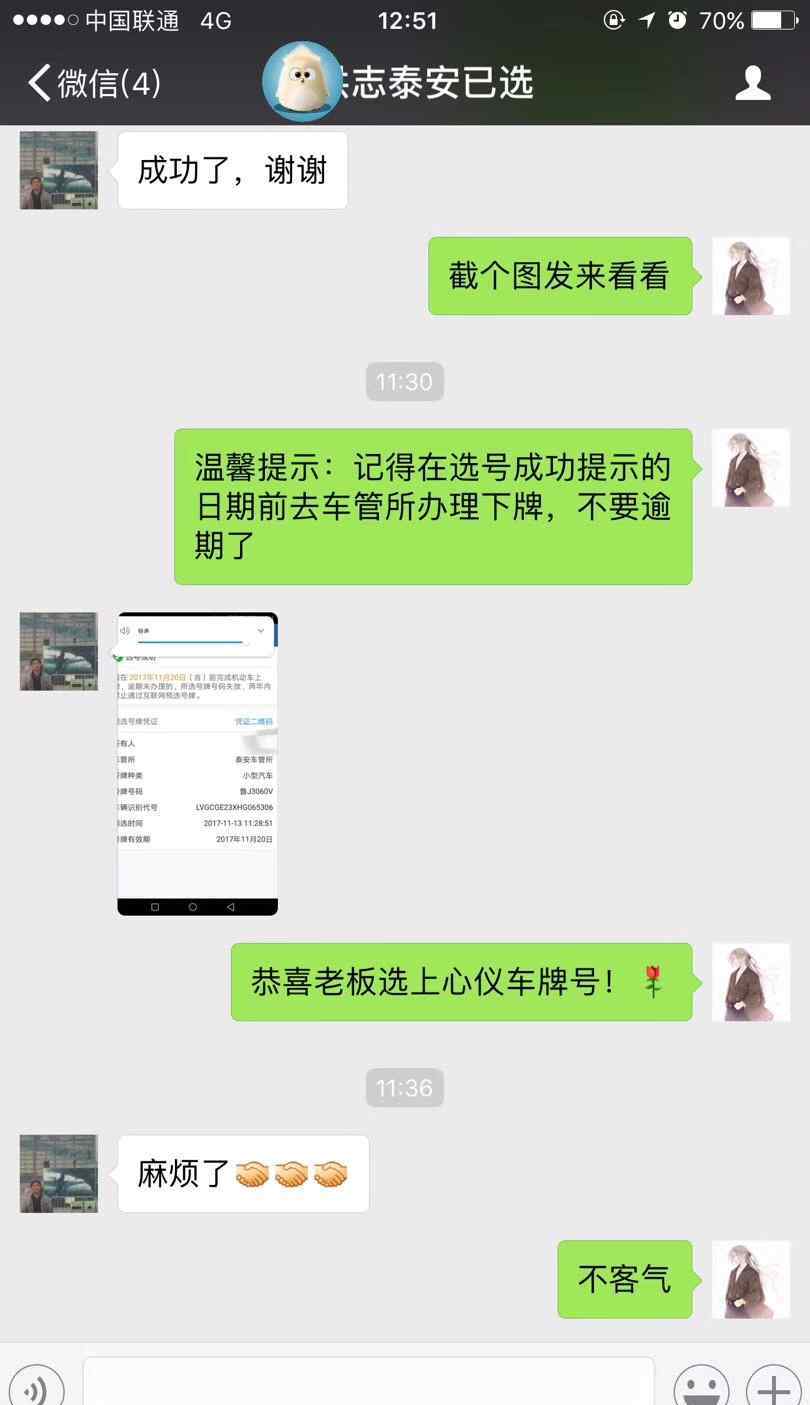Tap my avatar beside 截个图发来看看
Image resolution: width=810 pixels, height=1405 pixels.
(x=751, y=276)
